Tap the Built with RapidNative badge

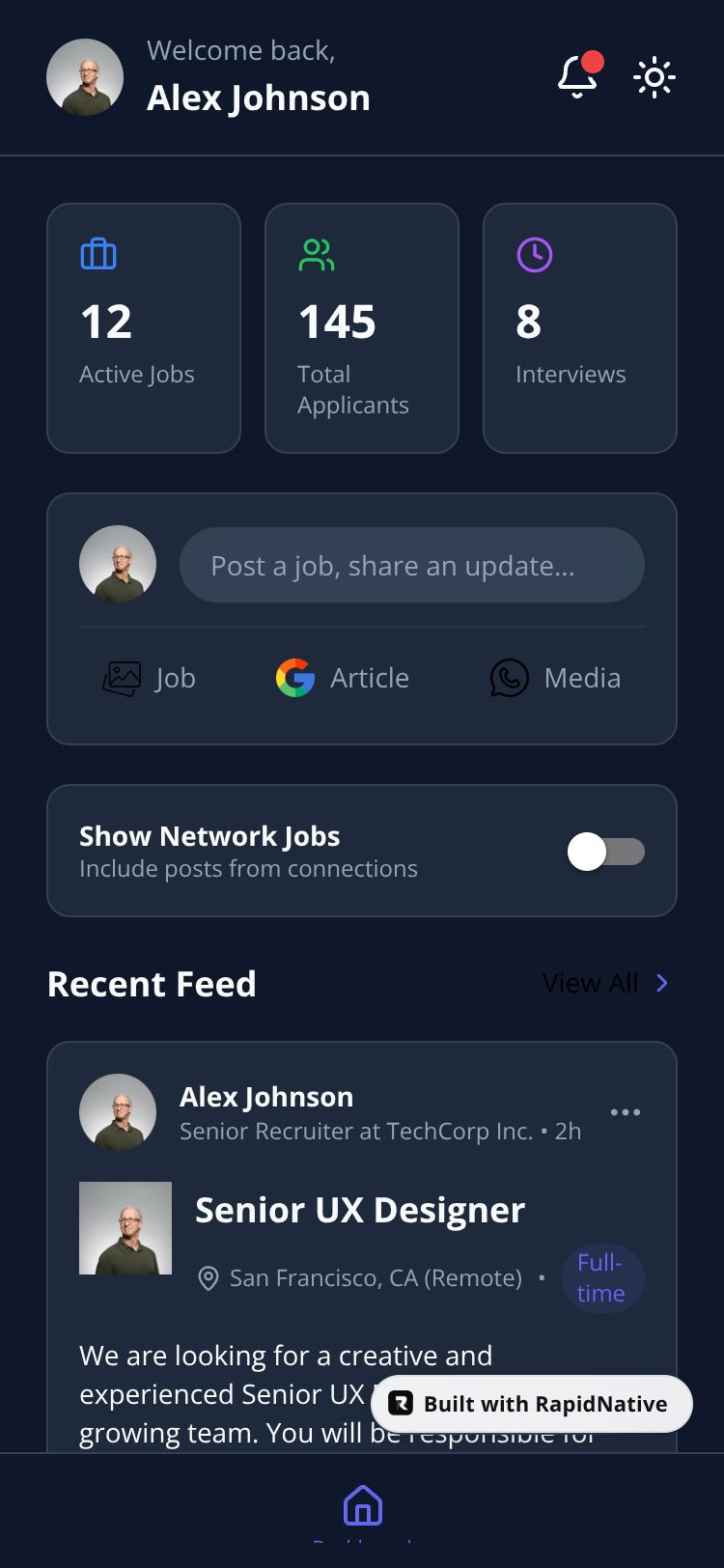532,1404
